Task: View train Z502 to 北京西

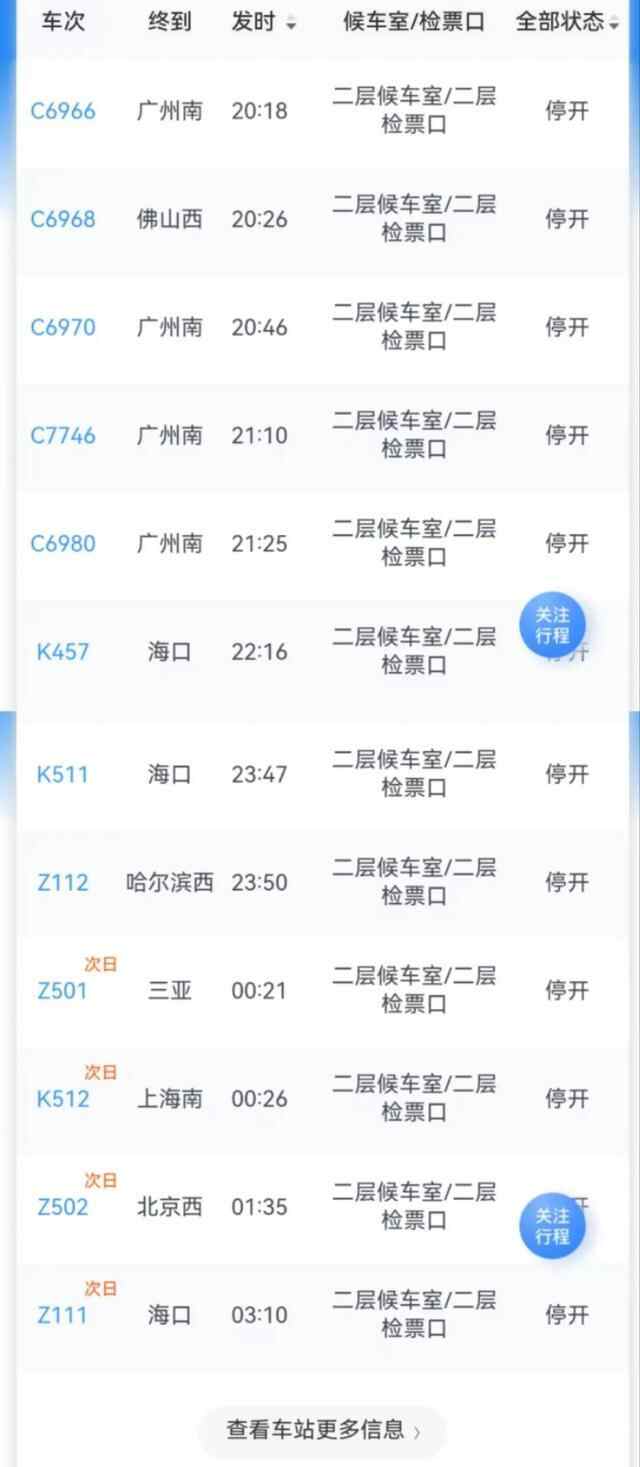Action: click(63, 1207)
